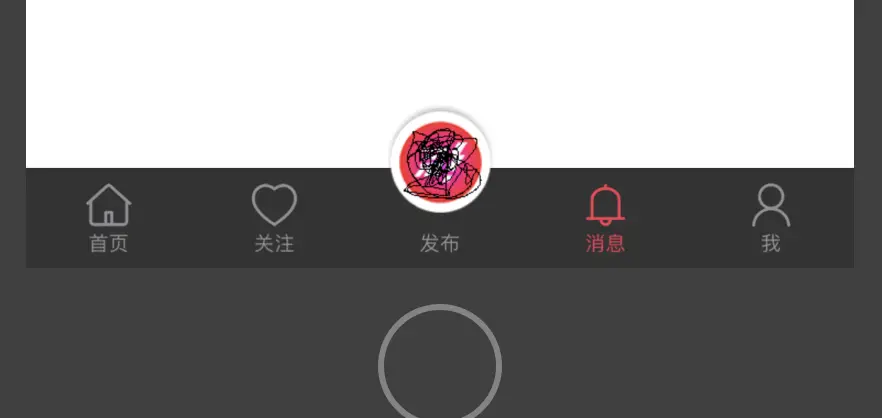Go to the 我 profile tab
Viewport: 882px width, 418px height.
tap(770, 217)
